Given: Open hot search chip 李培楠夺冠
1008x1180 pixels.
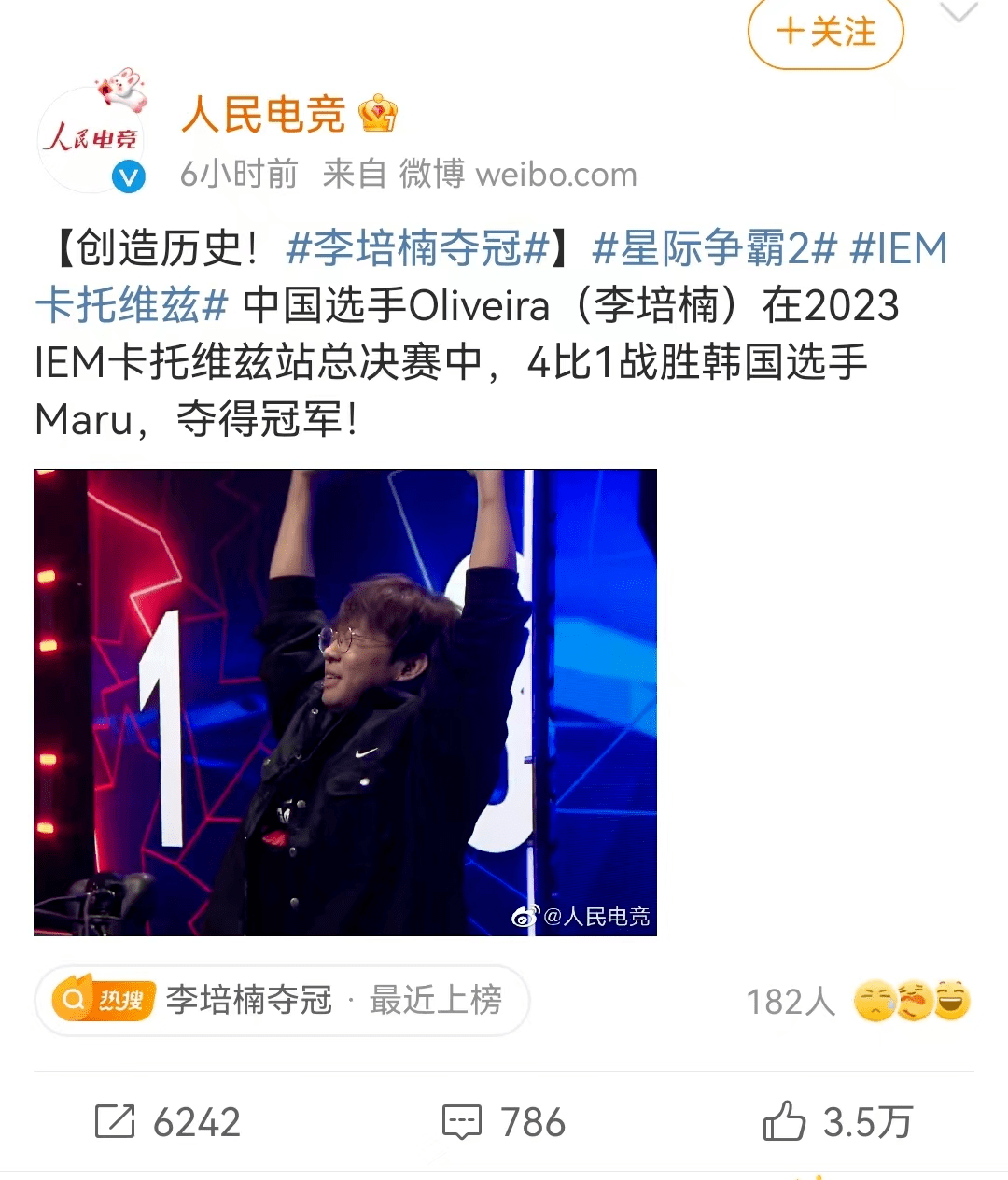Looking at the screenshot, I should coord(282,1001).
